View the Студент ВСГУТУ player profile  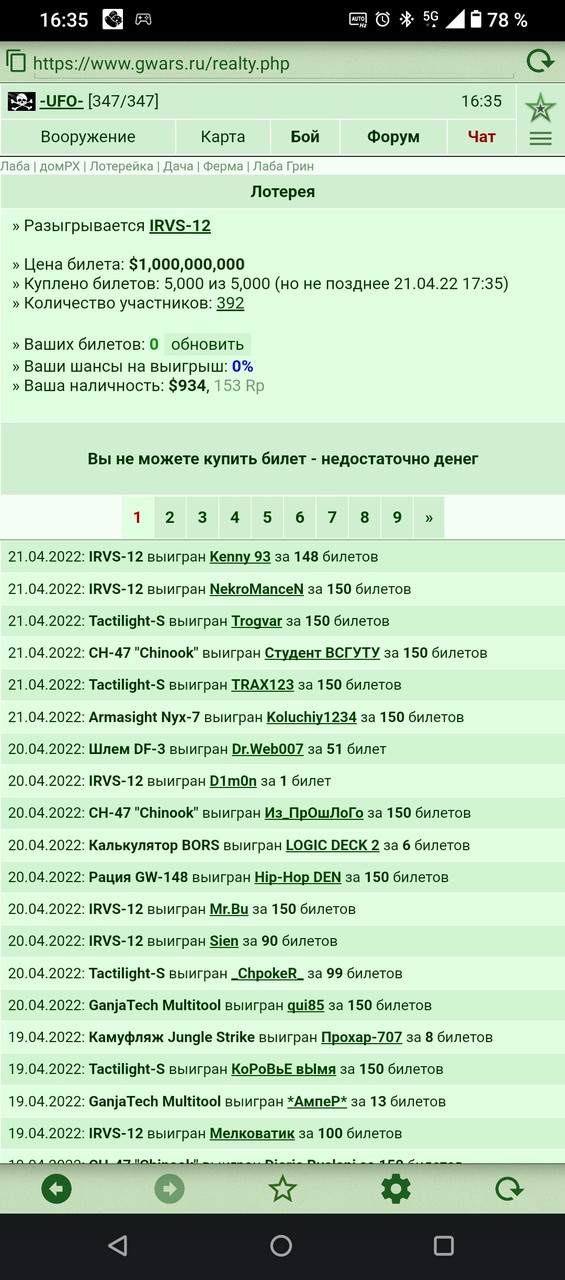tap(322, 653)
